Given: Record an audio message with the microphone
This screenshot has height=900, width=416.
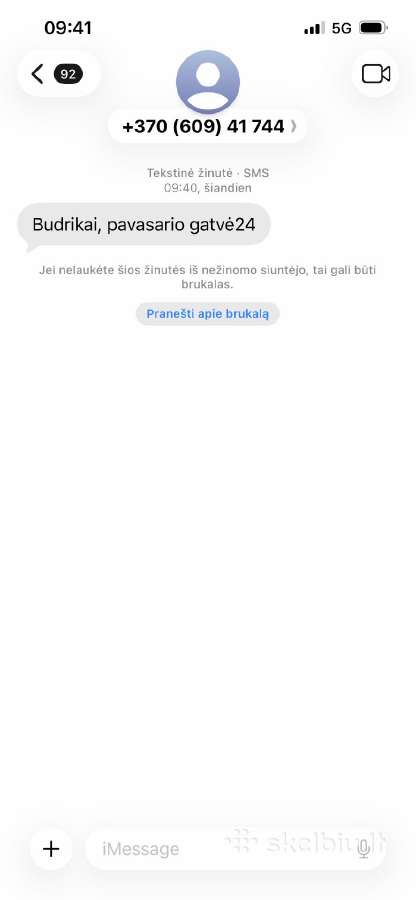Looking at the screenshot, I should [x=363, y=849].
